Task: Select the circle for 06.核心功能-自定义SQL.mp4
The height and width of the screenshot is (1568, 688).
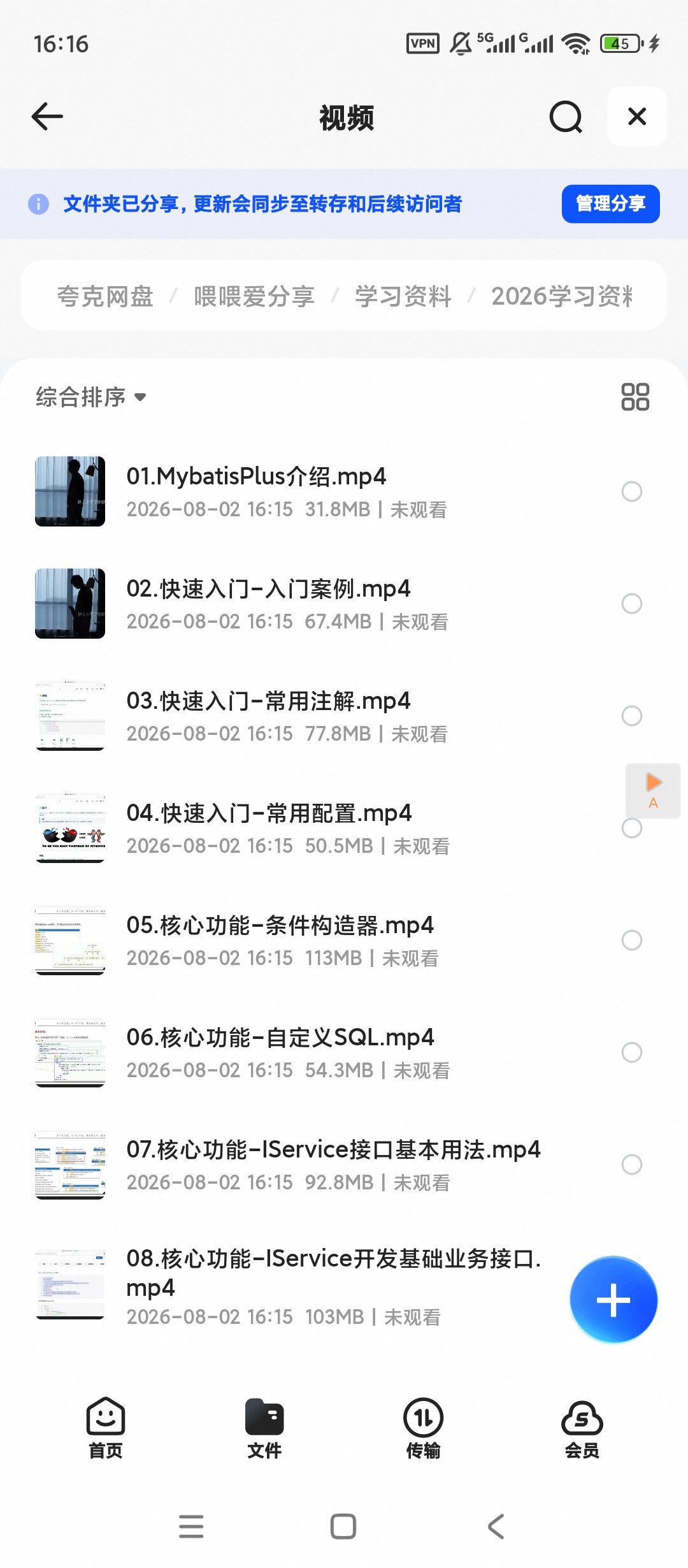Action: 631,1052
